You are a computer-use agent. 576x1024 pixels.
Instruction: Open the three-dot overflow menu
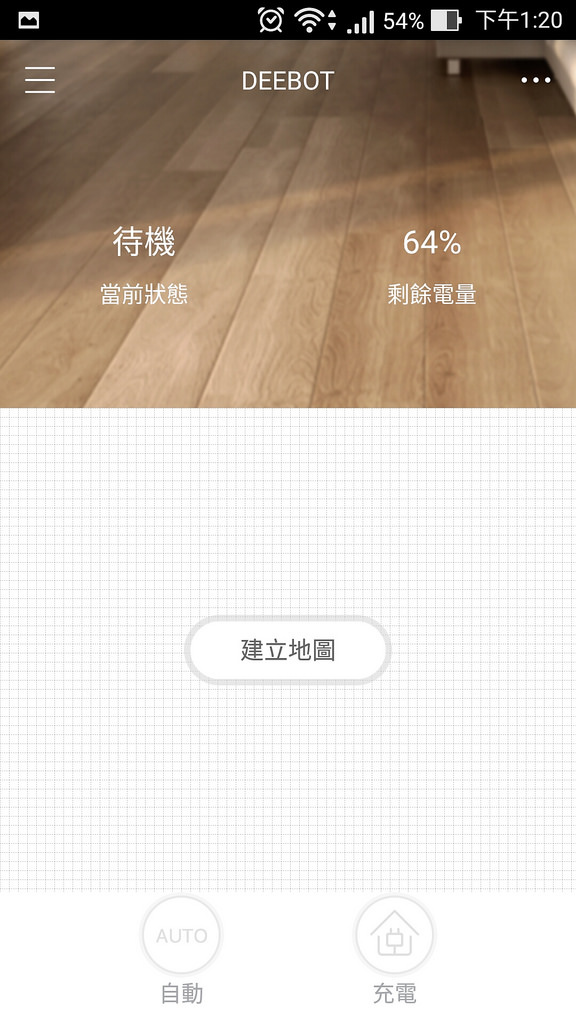[x=536, y=80]
